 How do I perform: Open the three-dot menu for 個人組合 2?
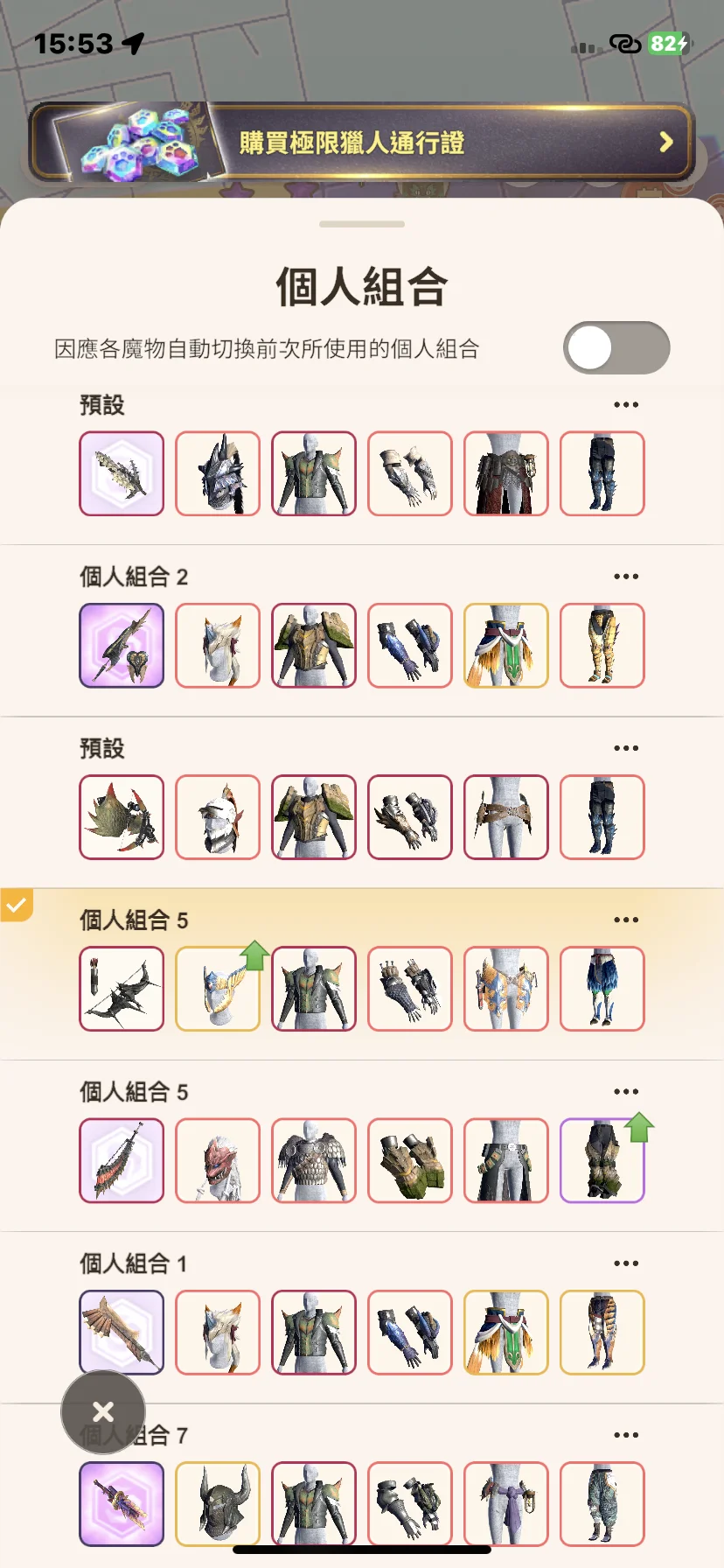pos(626,577)
